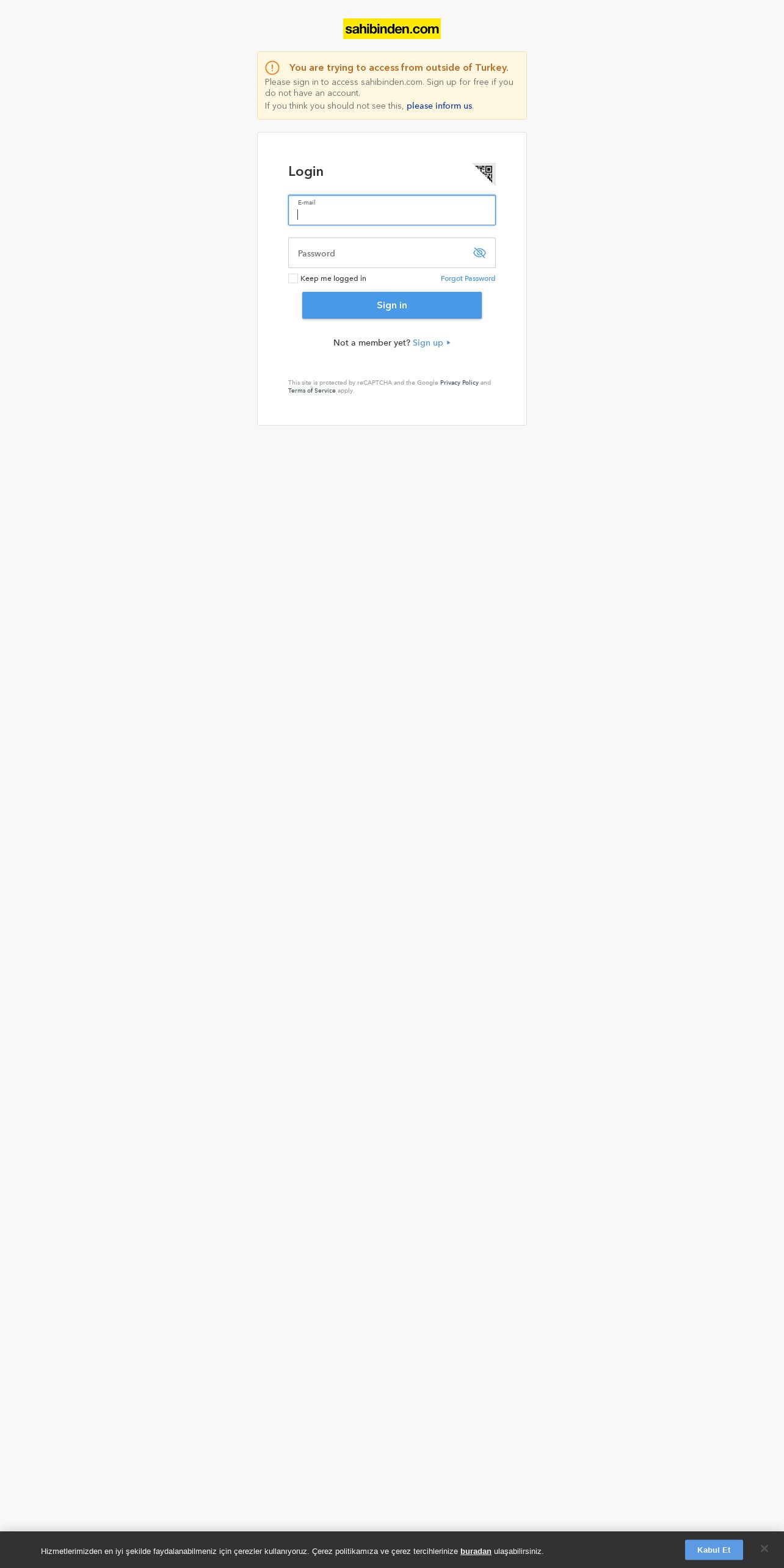
Task: Open the please inform us link
Action: (439, 106)
